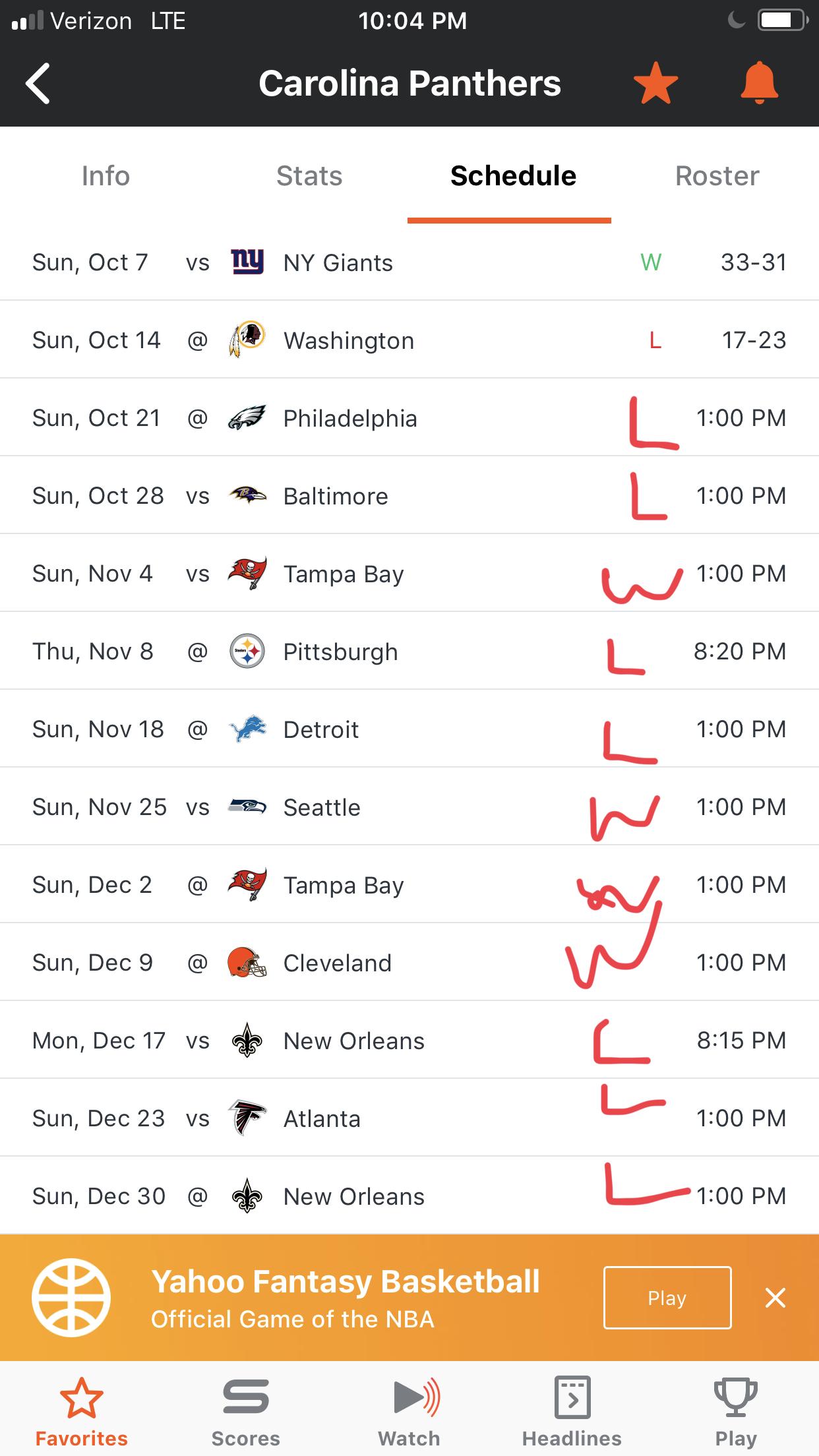Open the Roster tab
The width and height of the screenshot is (819, 1456).
coord(717,176)
